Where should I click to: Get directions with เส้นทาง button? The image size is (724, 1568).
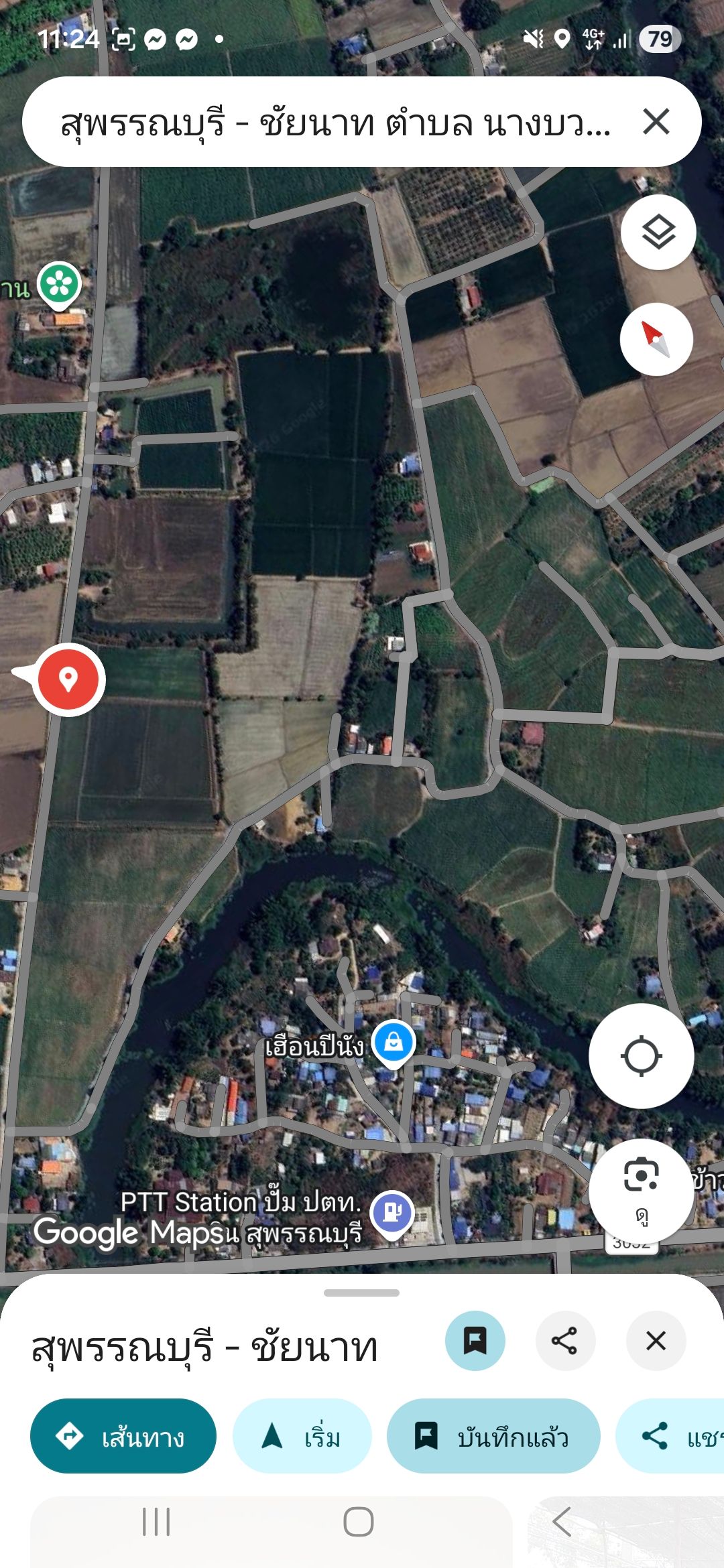pyautogui.click(x=123, y=1435)
